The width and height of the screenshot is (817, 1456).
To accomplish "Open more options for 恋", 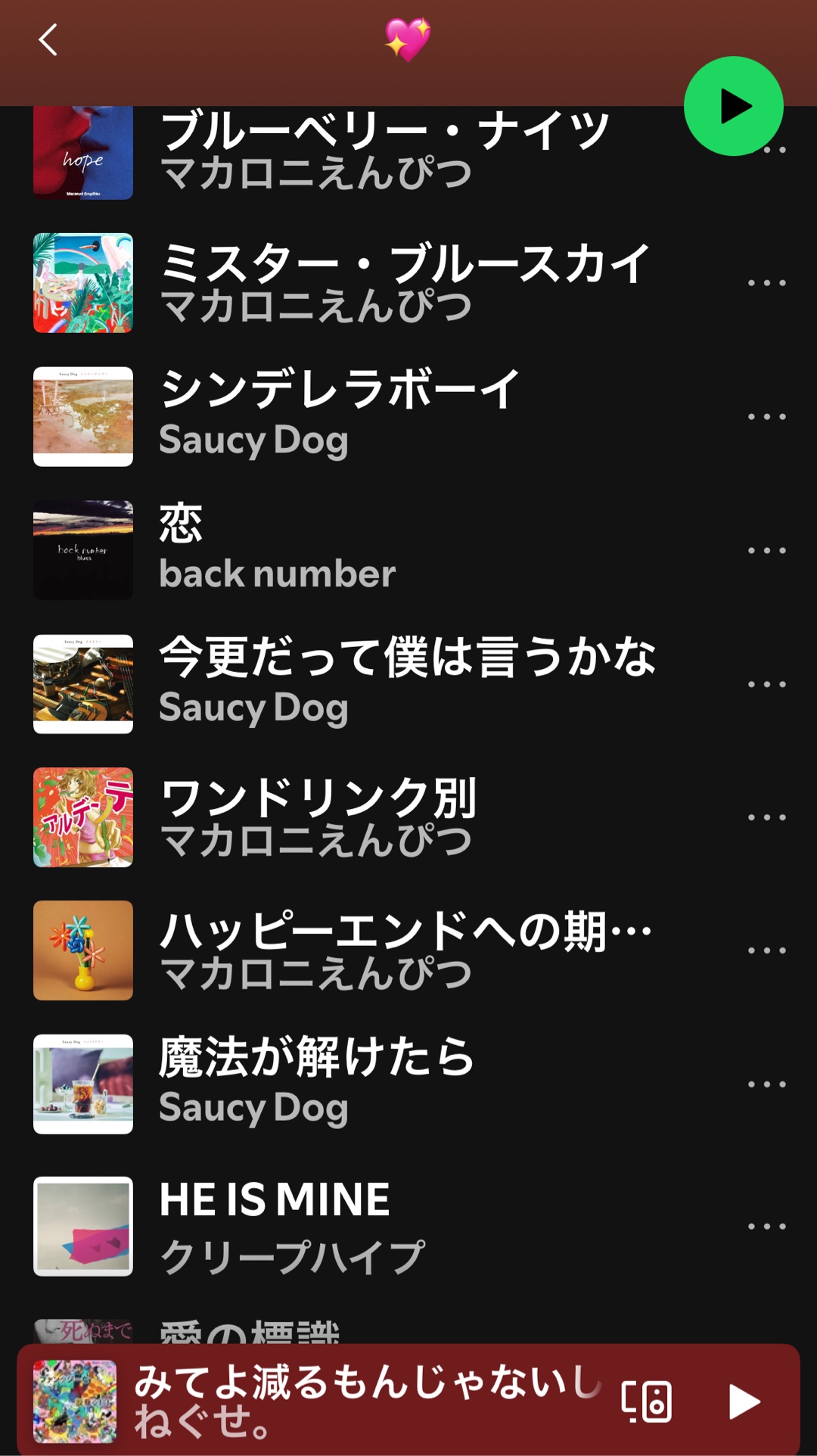I will click(766, 550).
